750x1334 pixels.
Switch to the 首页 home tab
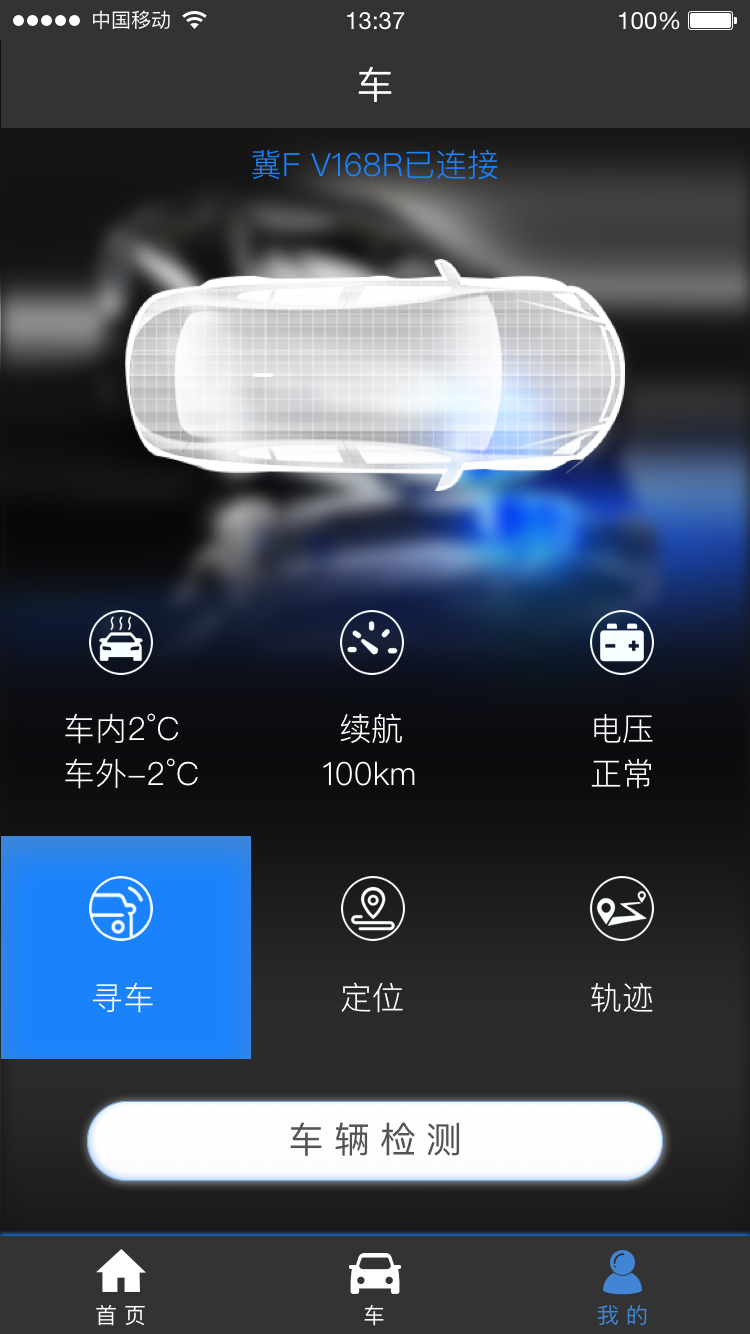pos(121,1288)
